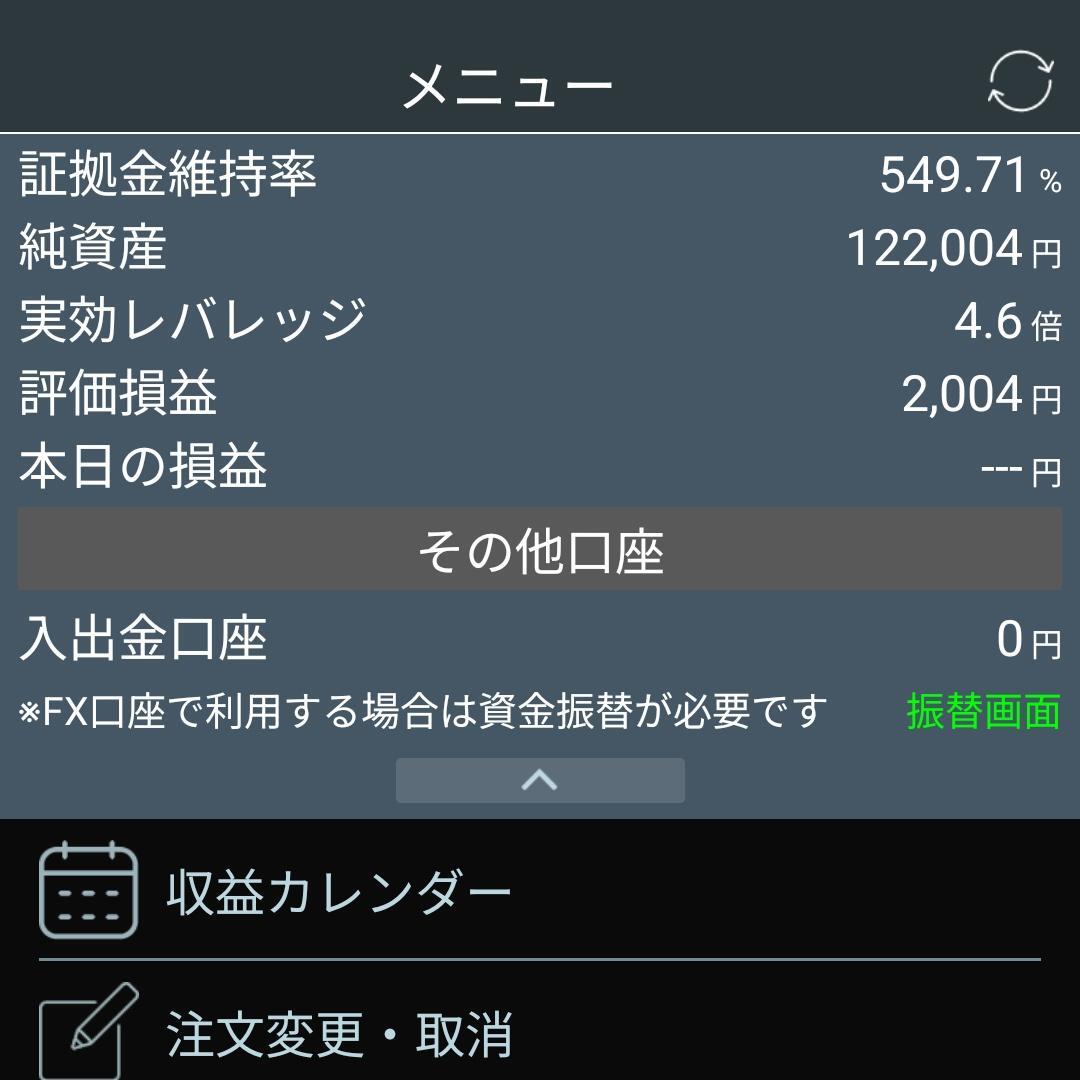Viewport: 1080px width, 1080px height.
Task: Refresh the account data
Action: (x=1020, y=82)
